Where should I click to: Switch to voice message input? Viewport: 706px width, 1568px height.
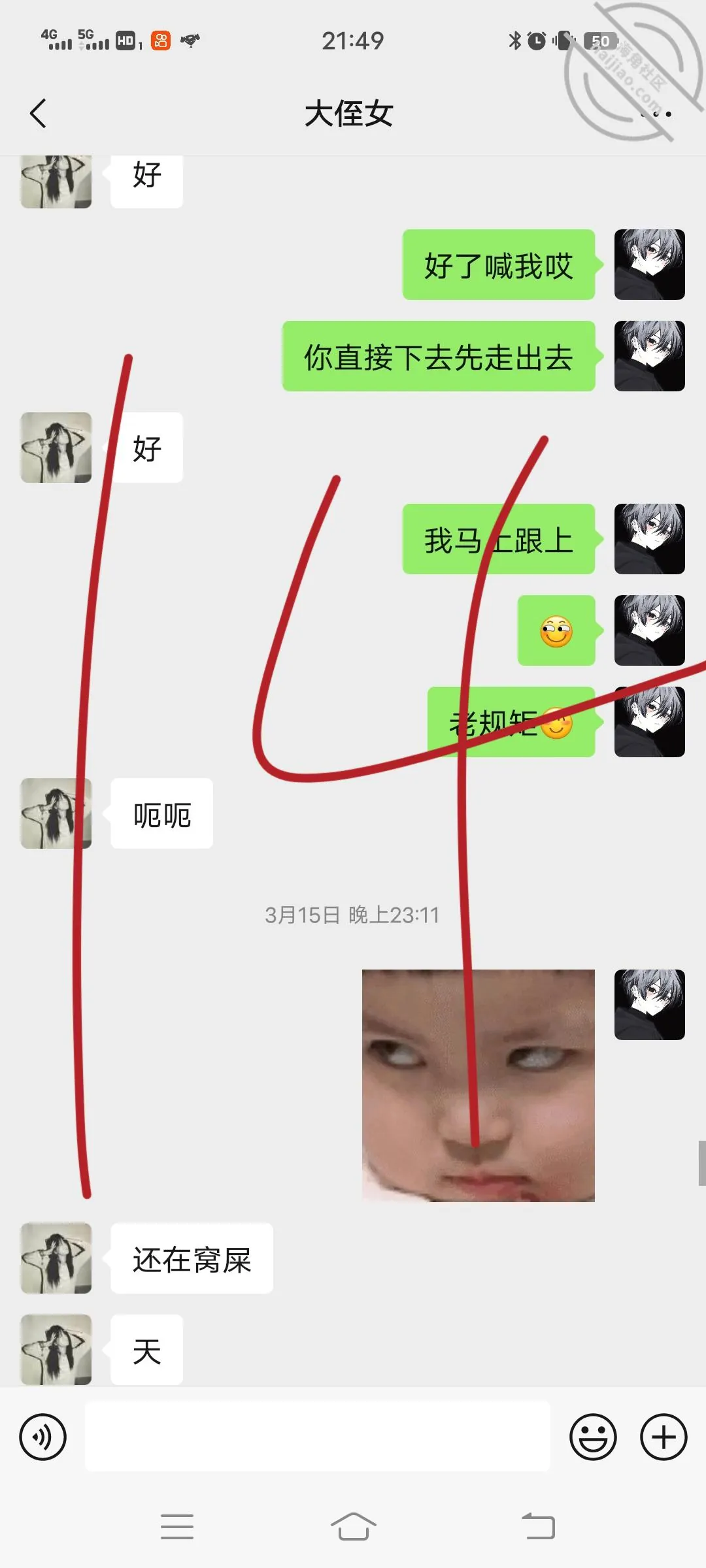point(42,1437)
